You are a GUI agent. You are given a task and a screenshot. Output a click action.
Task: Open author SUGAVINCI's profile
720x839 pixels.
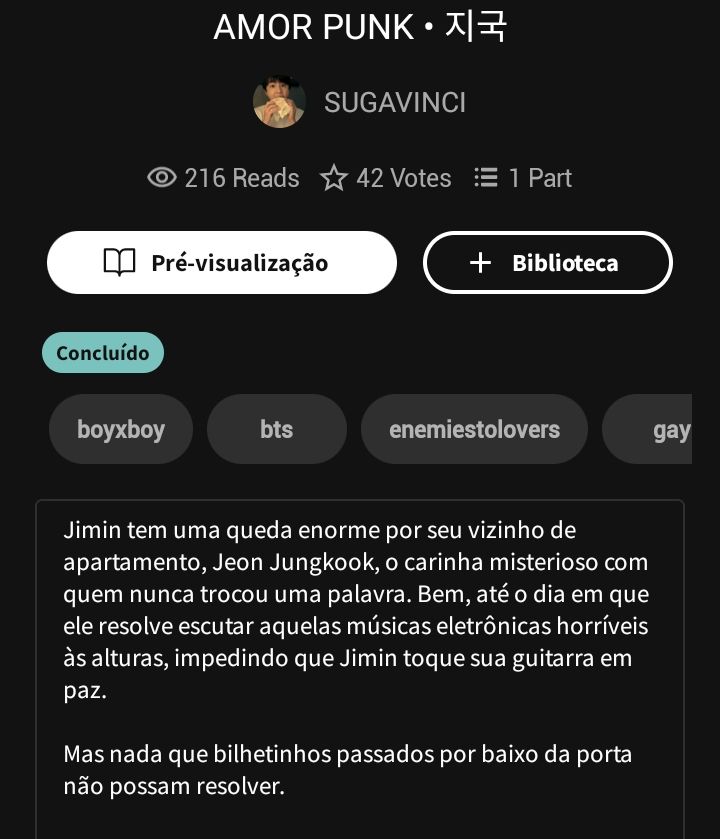(394, 102)
